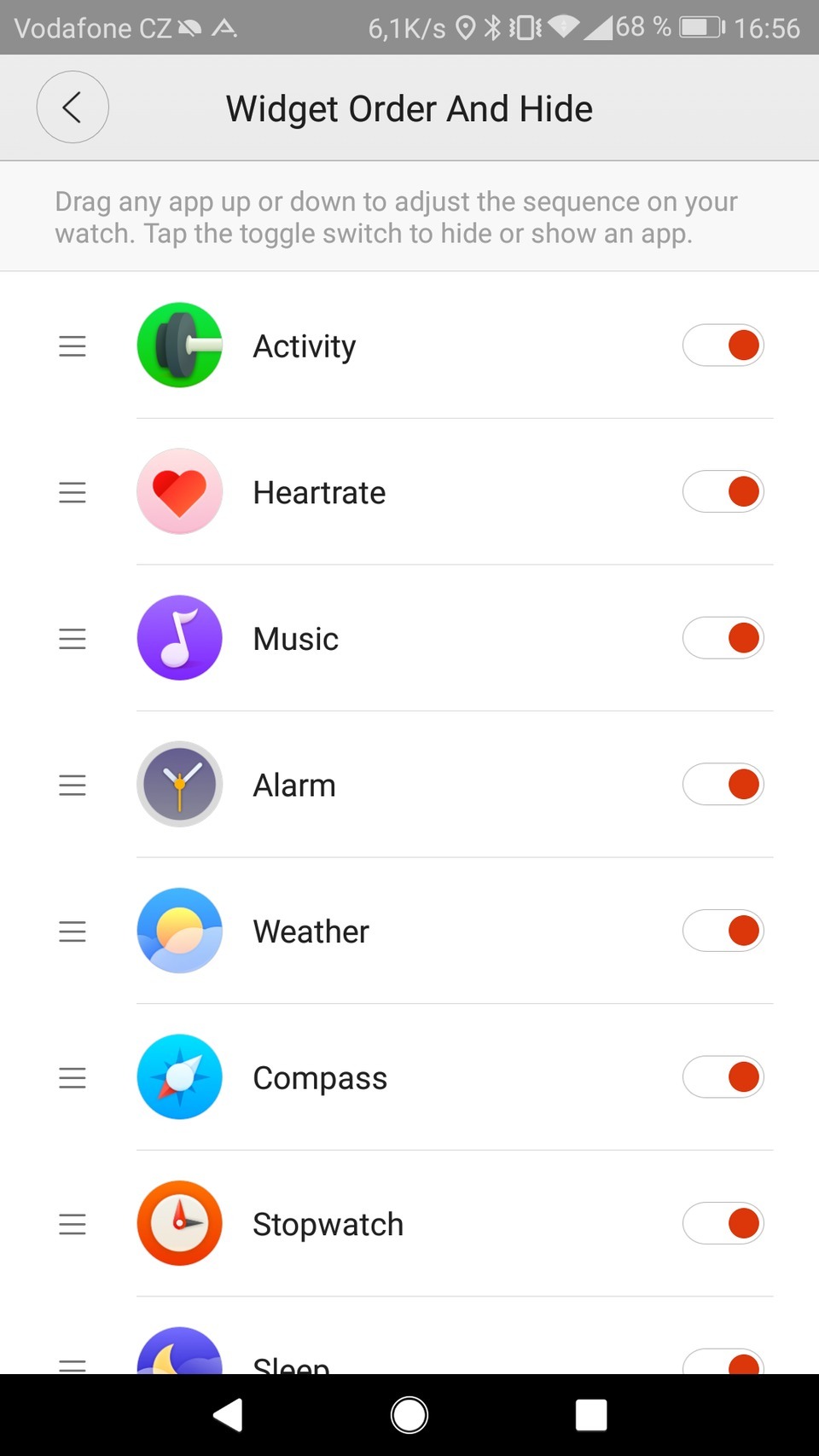Tap the back chevron in the header
The image size is (819, 1456).
(x=73, y=107)
